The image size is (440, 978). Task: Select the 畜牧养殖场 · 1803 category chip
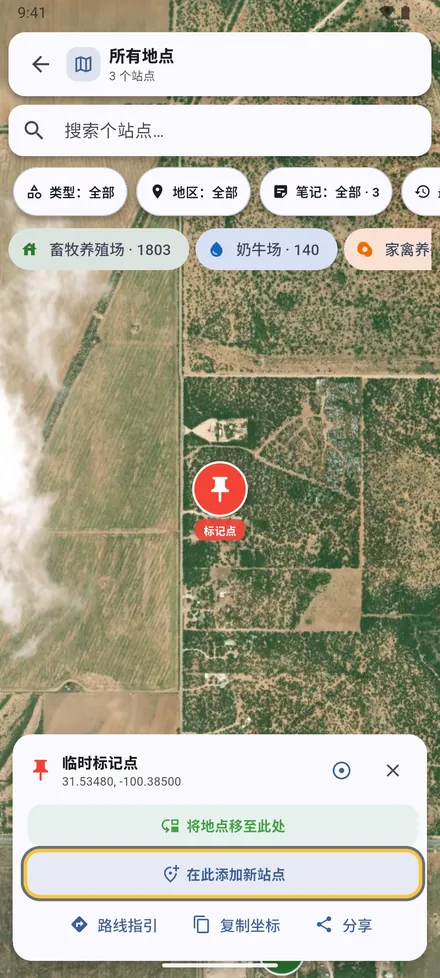tap(99, 249)
